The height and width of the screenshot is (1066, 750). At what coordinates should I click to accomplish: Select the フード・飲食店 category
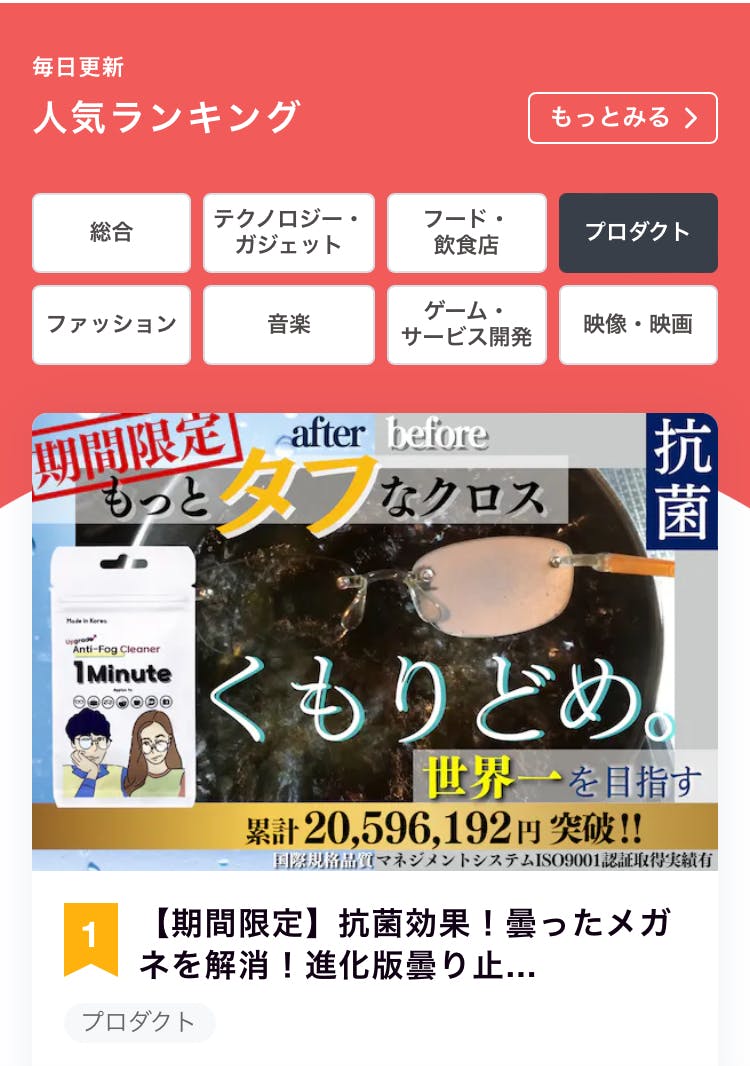[466, 233]
